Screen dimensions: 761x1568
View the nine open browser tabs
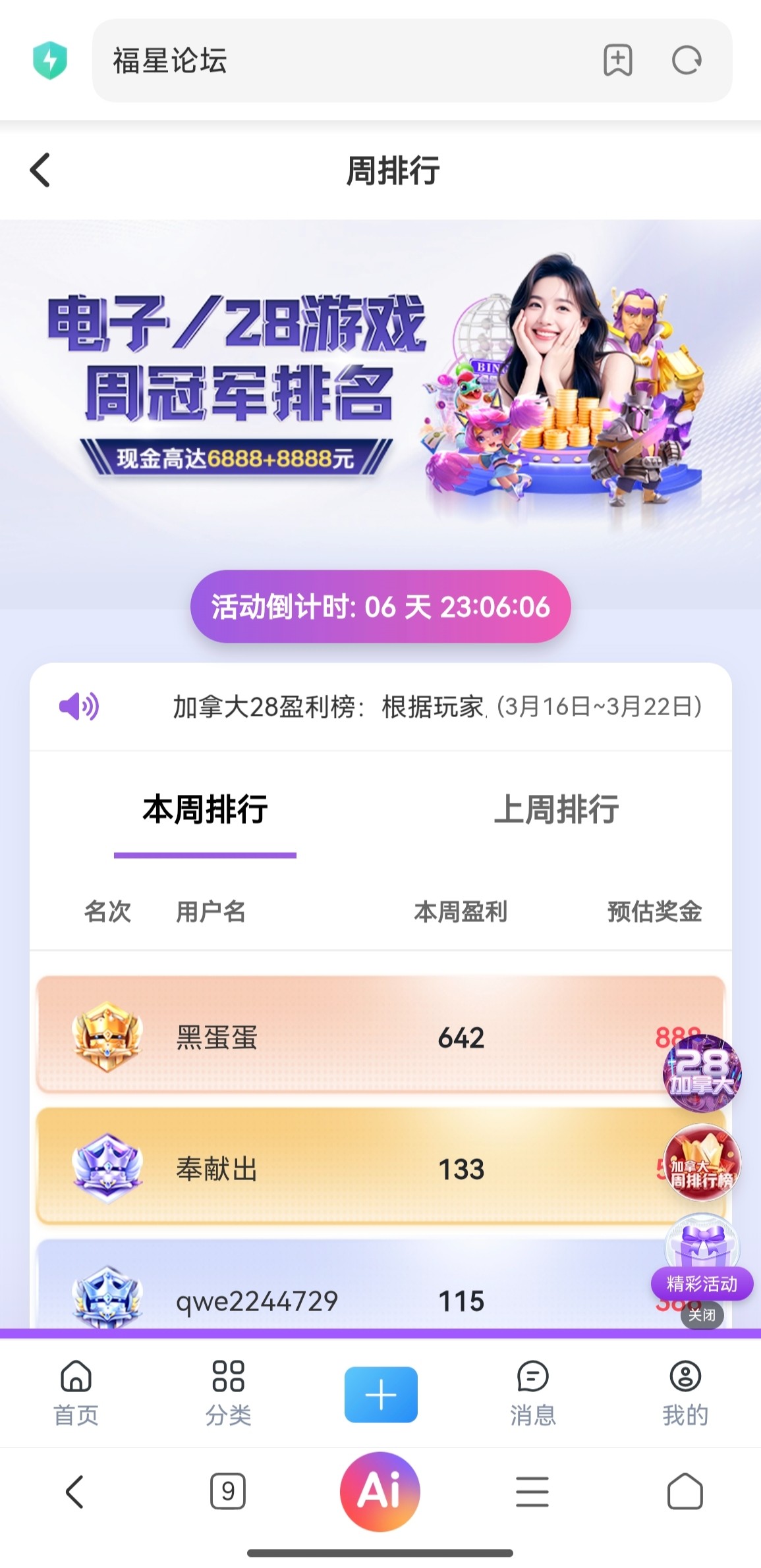pyautogui.click(x=228, y=1491)
